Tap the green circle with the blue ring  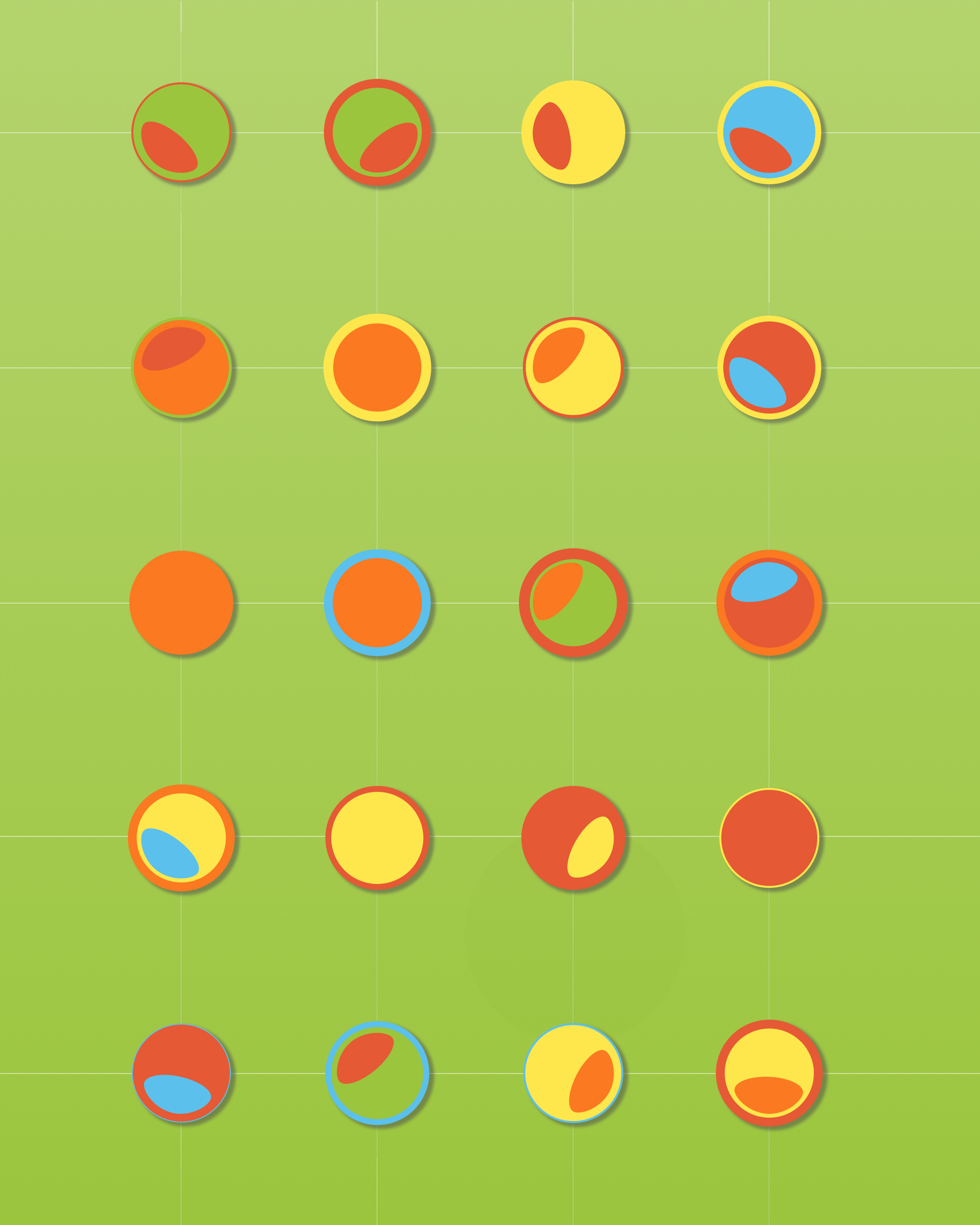pyautogui.click(x=377, y=1073)
